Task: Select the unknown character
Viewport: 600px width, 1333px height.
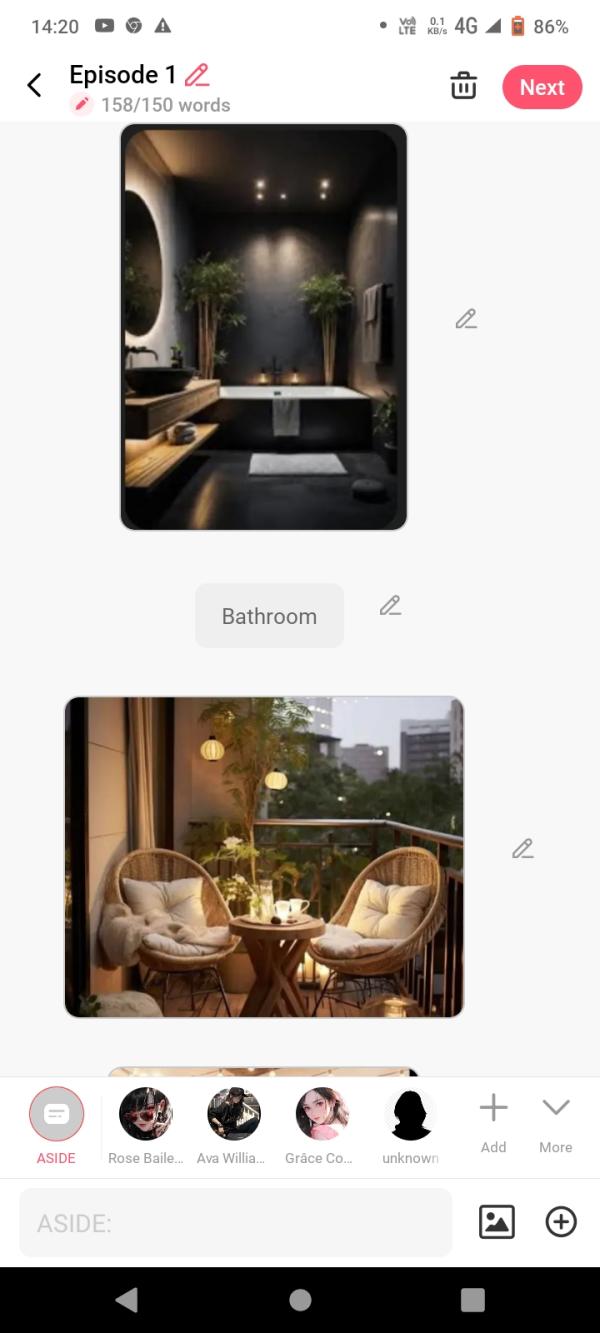Action: (410, 1114)
